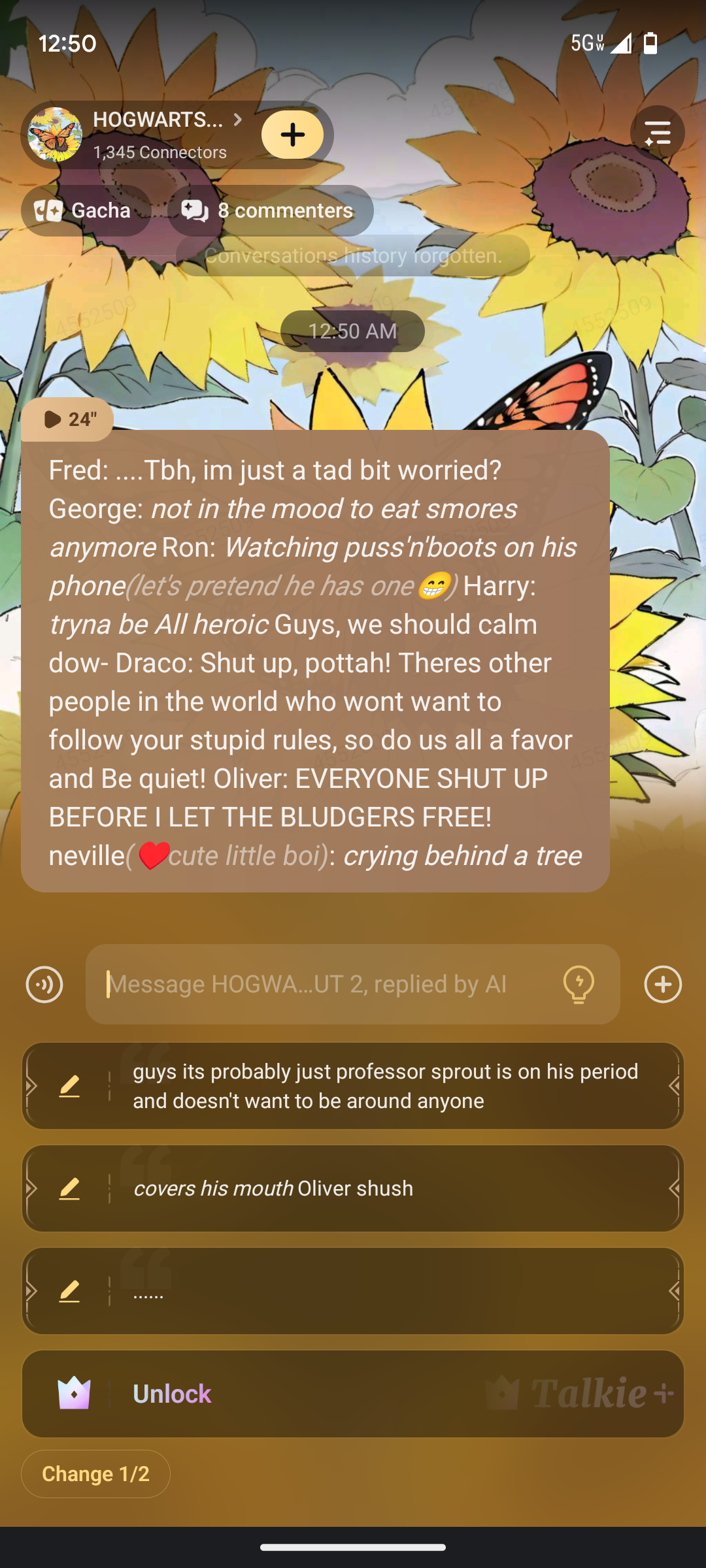
Task: Choose the '......' suggested reply
Action: click(x=392, y=1291)
